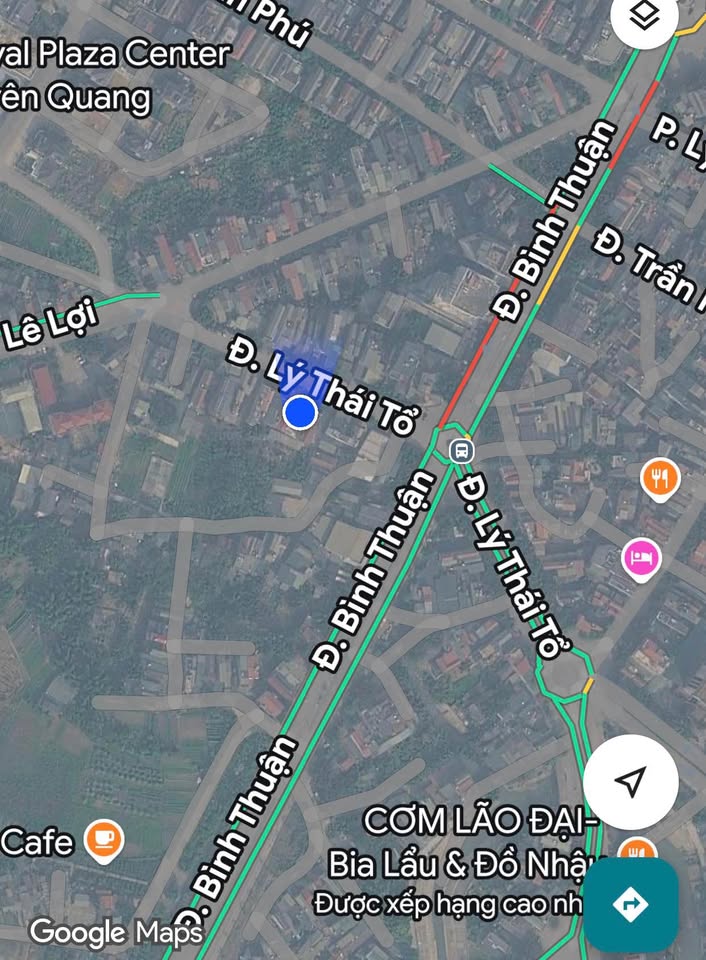The height and width of the screenshot is (960, 706).
Task: Open the CƠM LÃO ĐẠI restaurant marker
Action: coord(636,853)
